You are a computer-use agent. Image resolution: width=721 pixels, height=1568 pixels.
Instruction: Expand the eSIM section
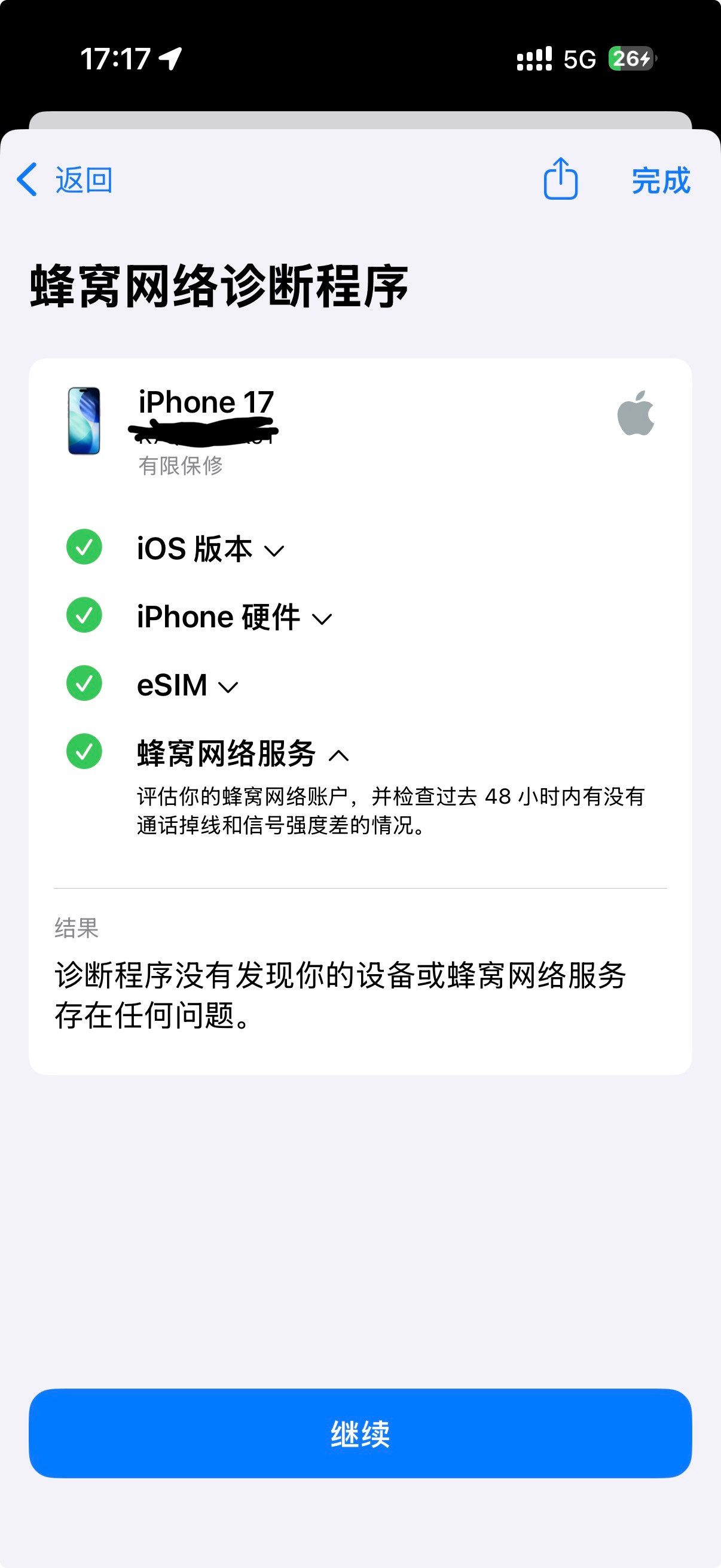click(187, 686)
